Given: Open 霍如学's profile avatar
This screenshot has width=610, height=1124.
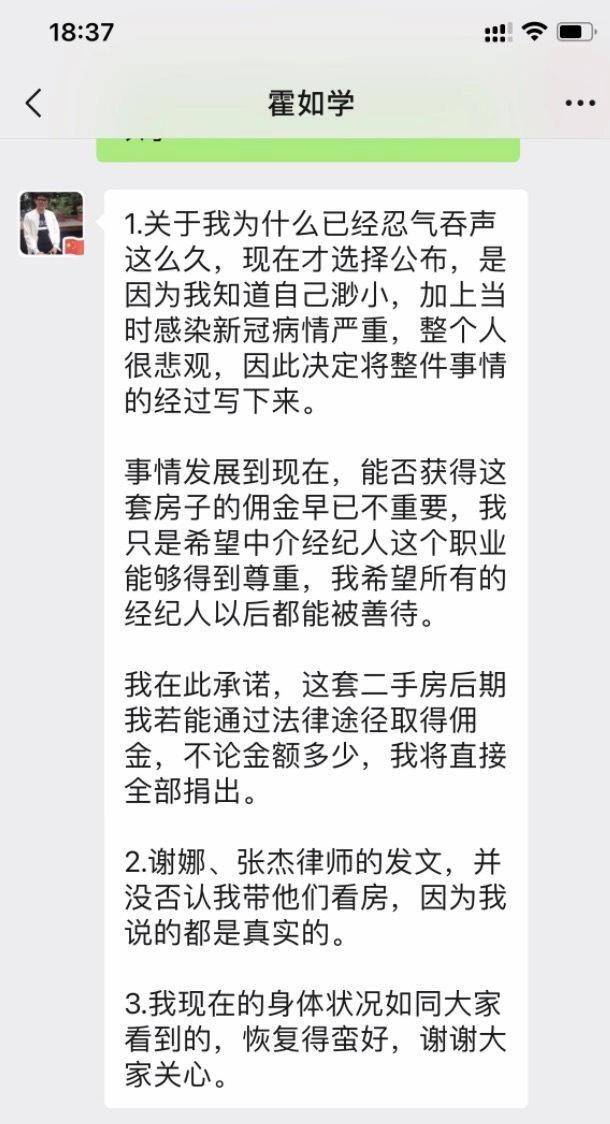Looking at the screenshot, I should [x=52, y=223].
